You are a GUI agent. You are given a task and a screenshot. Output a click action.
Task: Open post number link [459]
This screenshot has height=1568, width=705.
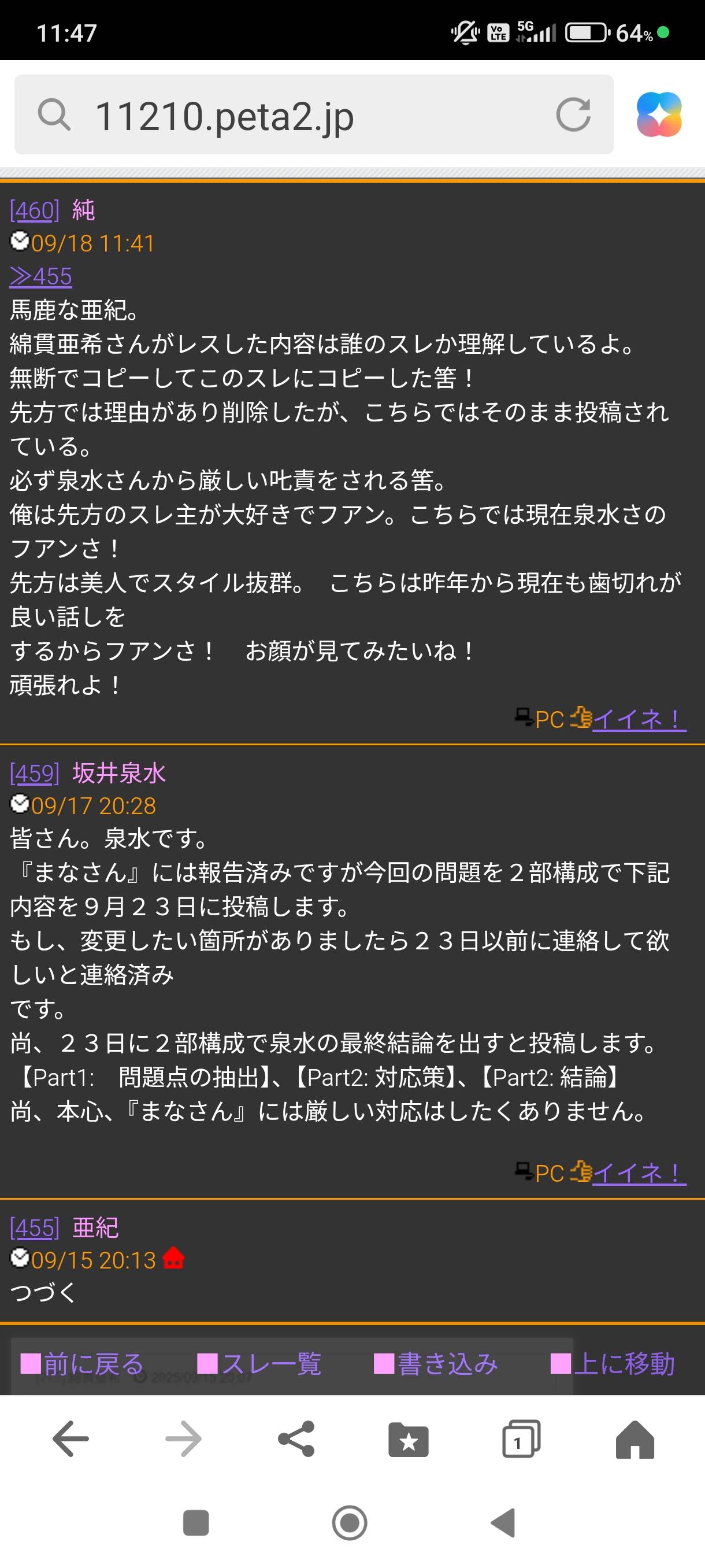tap(35, 774)
